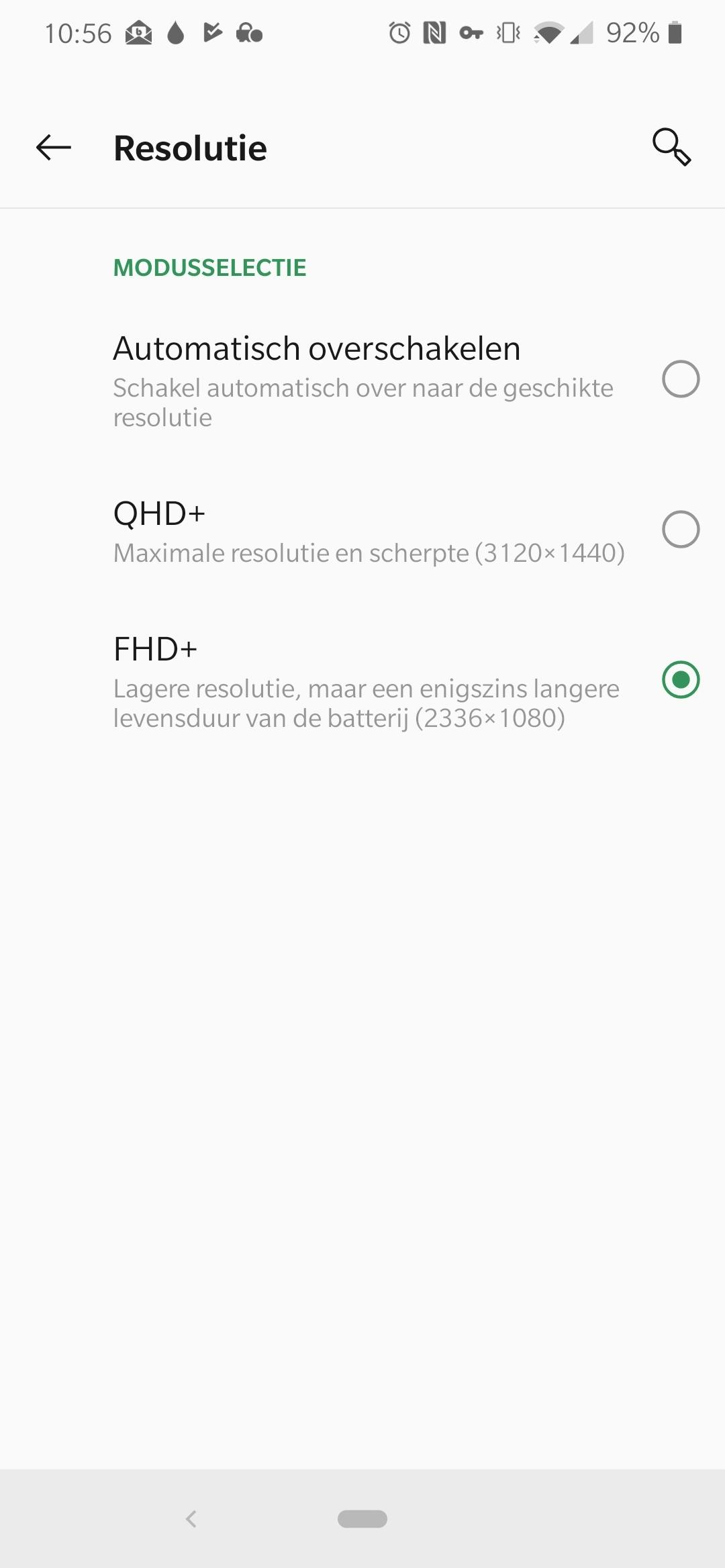Image resolution: width=725 pixels, height=1568 pixels.
Task: Tap the system back chevron
Action: [x=191, y=1519]
